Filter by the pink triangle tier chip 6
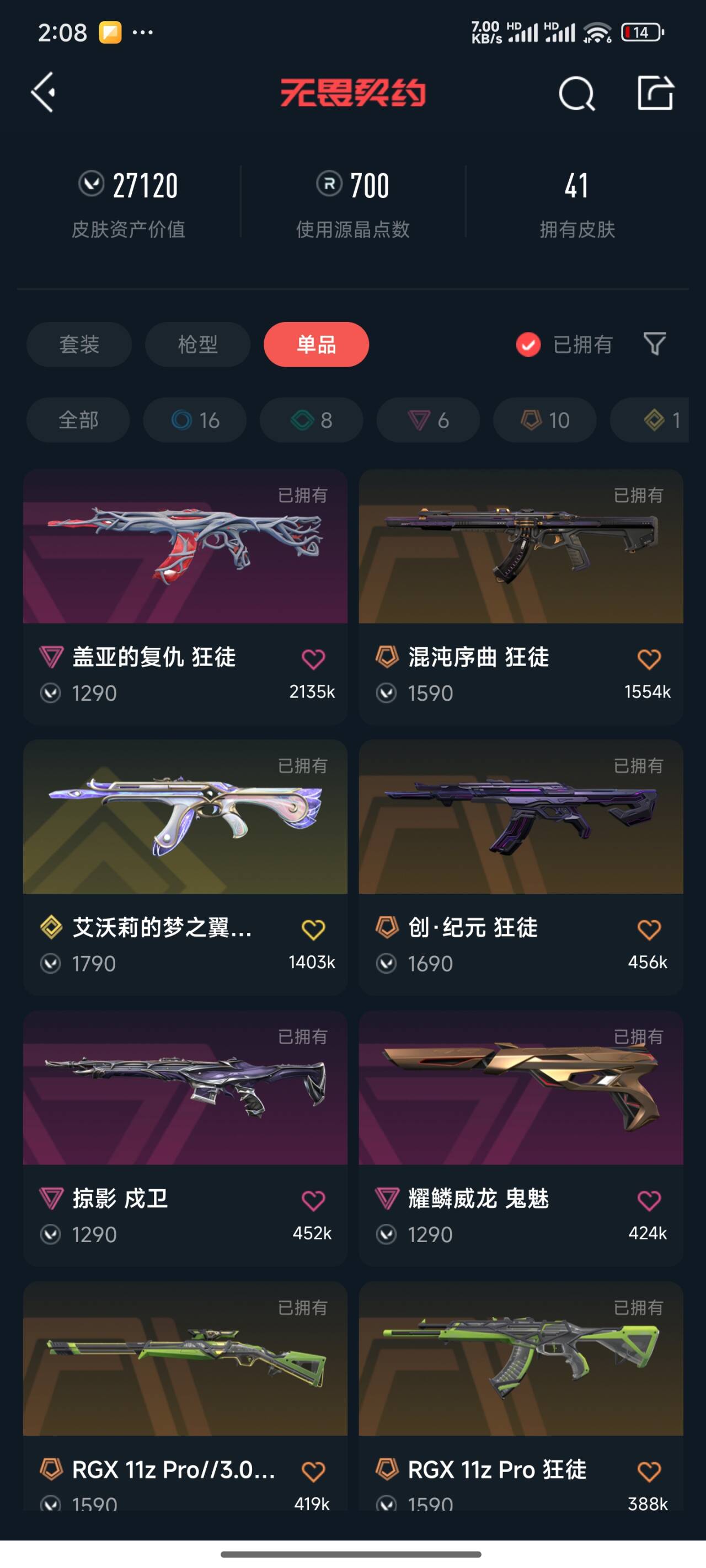 coord(428,420)
